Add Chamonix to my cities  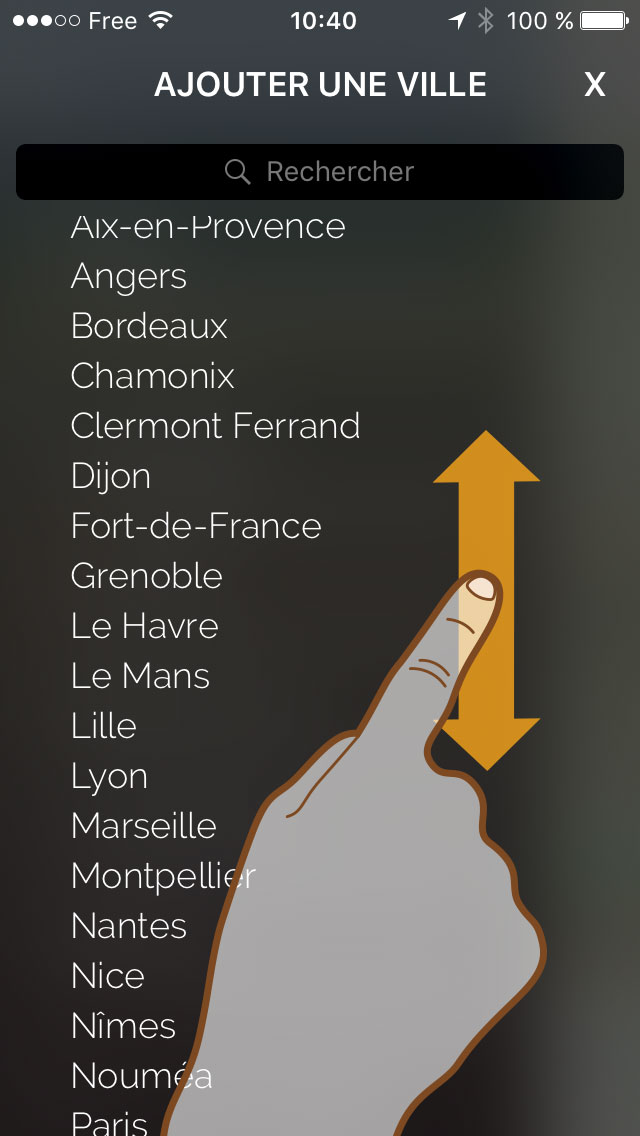pyautogui.click(x=153, y=376)
